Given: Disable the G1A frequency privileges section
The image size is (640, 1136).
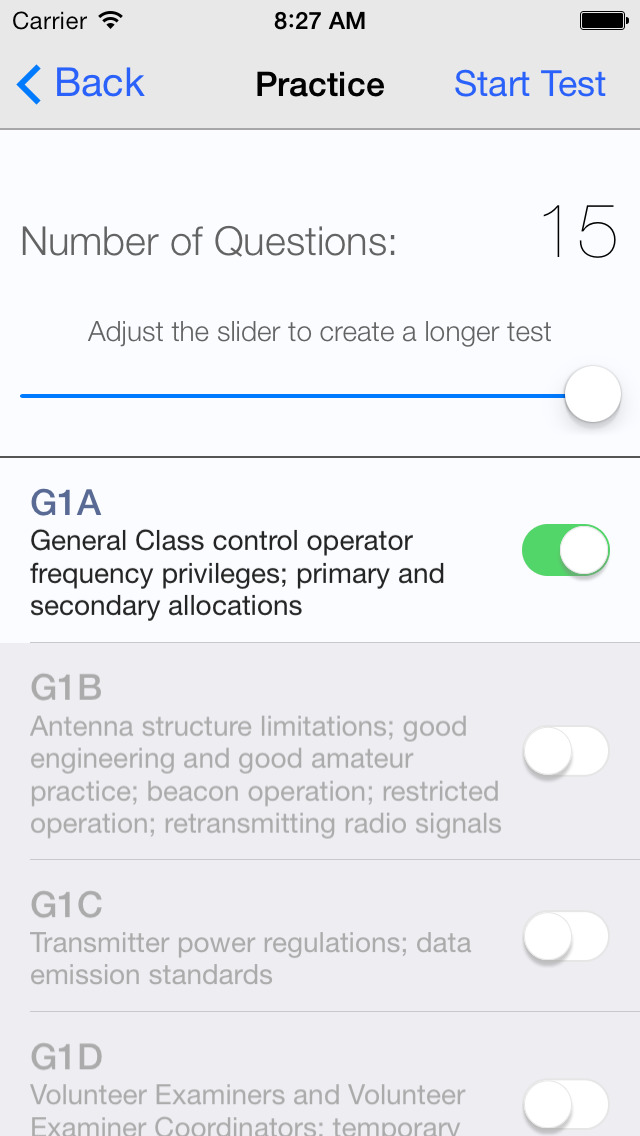Looking at the screenshot, I should 565,551.
